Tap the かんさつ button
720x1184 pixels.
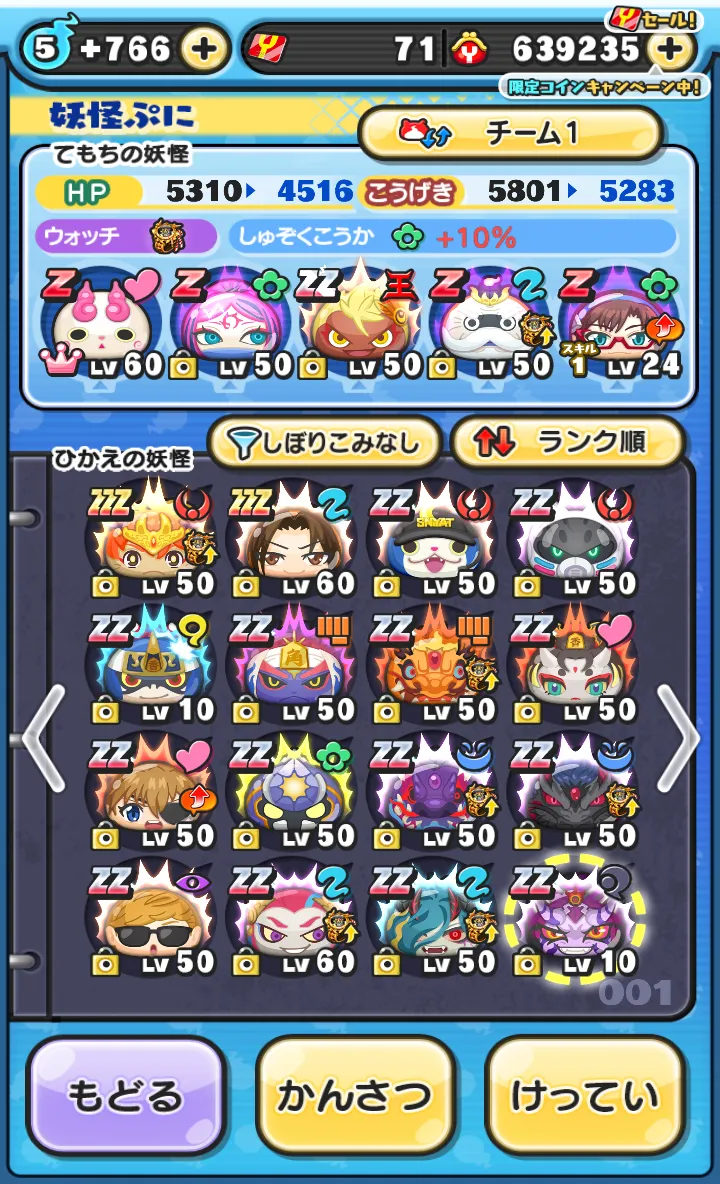pos(355,1095)
